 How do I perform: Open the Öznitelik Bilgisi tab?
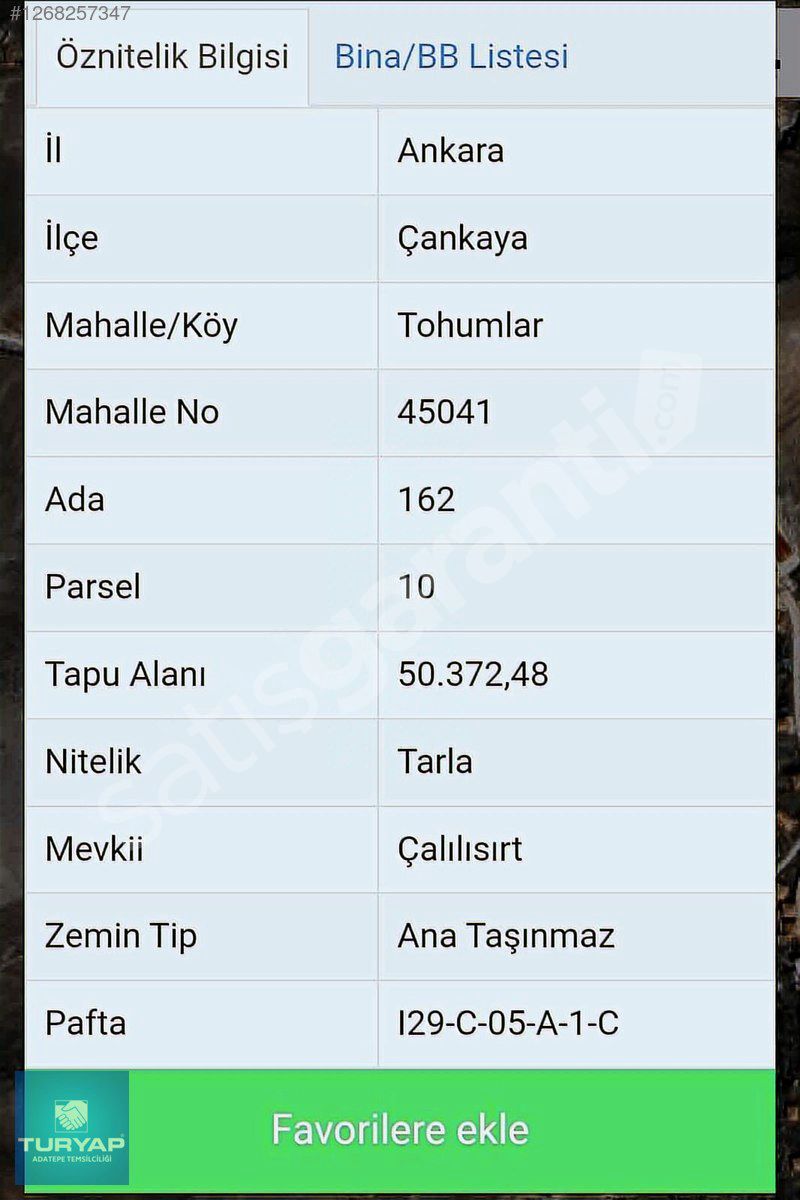(170, 57)
